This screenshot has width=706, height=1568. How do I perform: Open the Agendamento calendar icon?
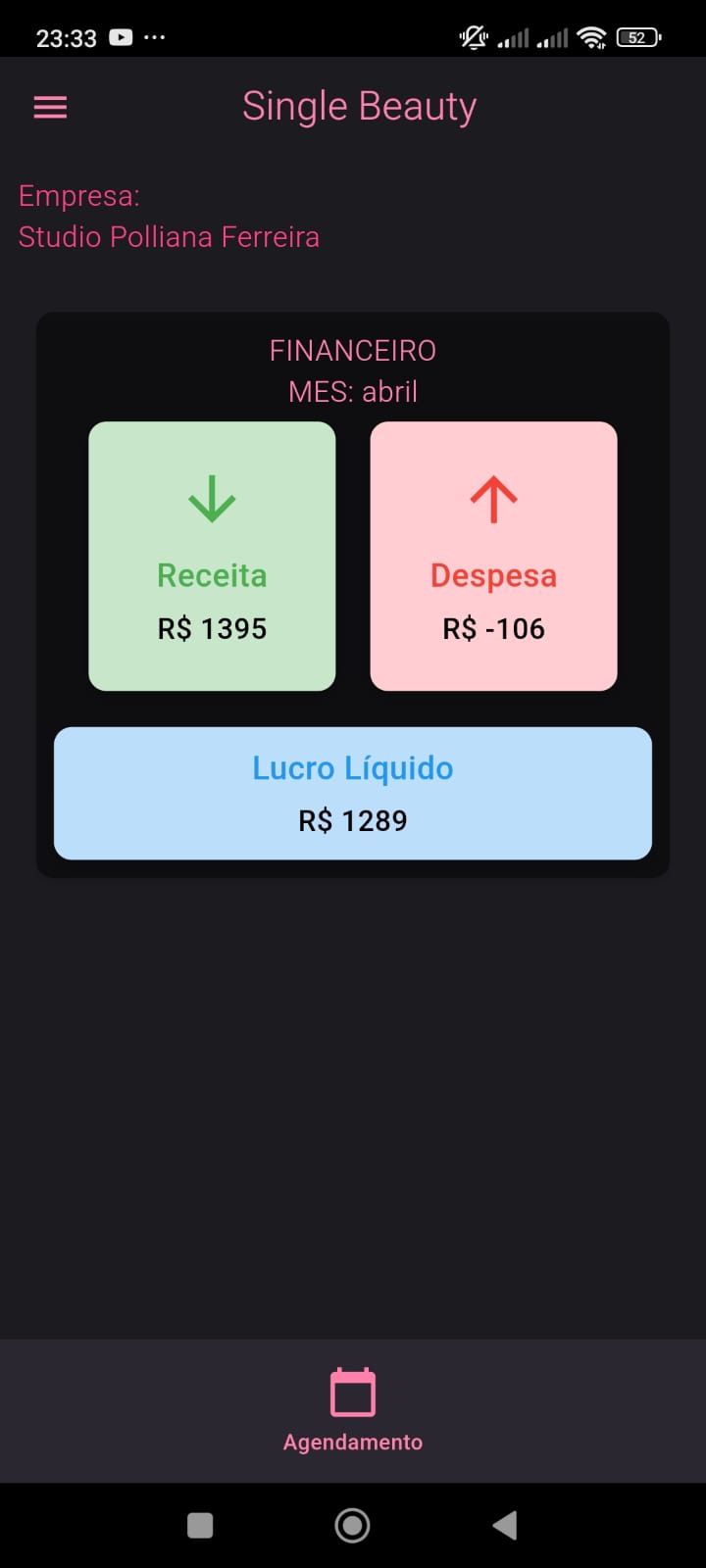click(352, 1391)
